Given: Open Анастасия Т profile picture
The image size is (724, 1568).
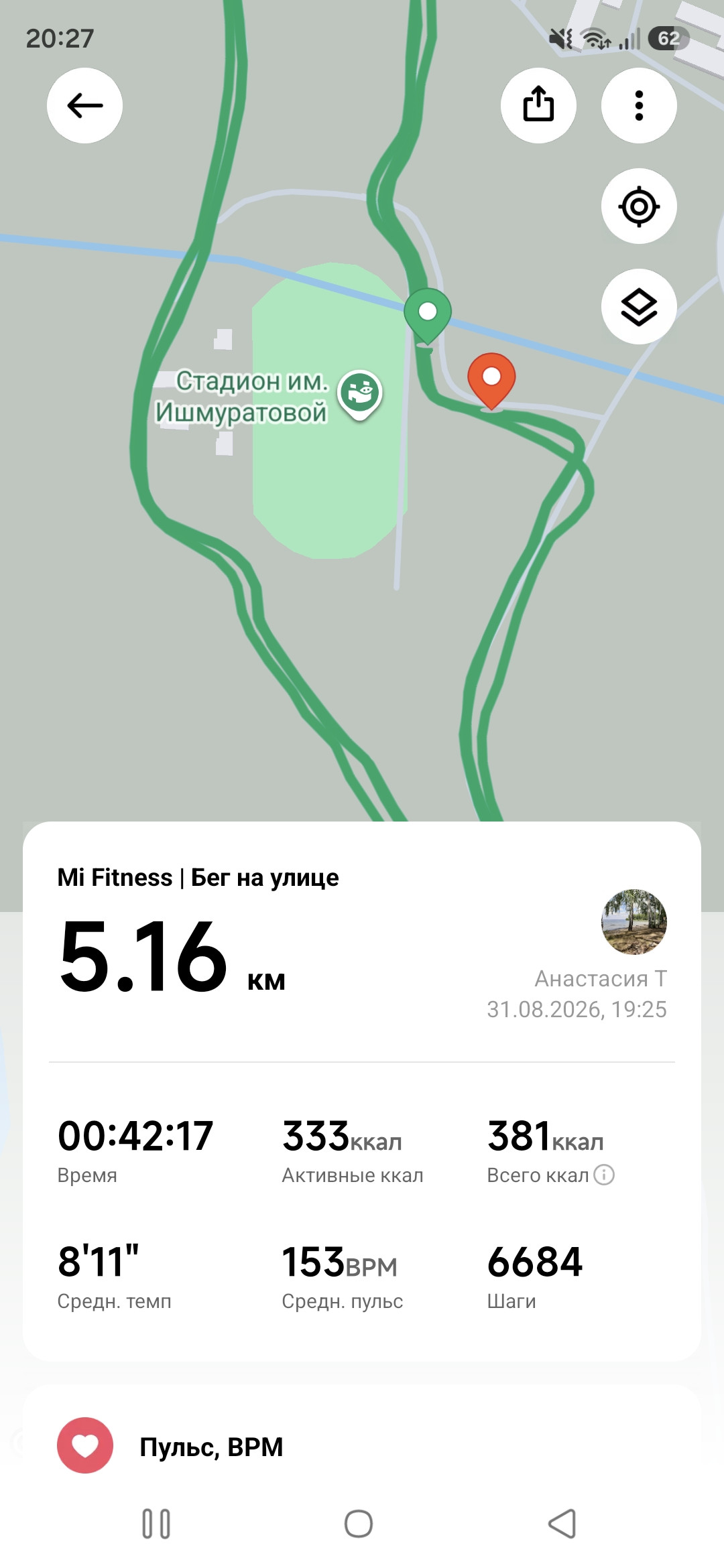Looking at the screenshot, I should tap(634, 921).
